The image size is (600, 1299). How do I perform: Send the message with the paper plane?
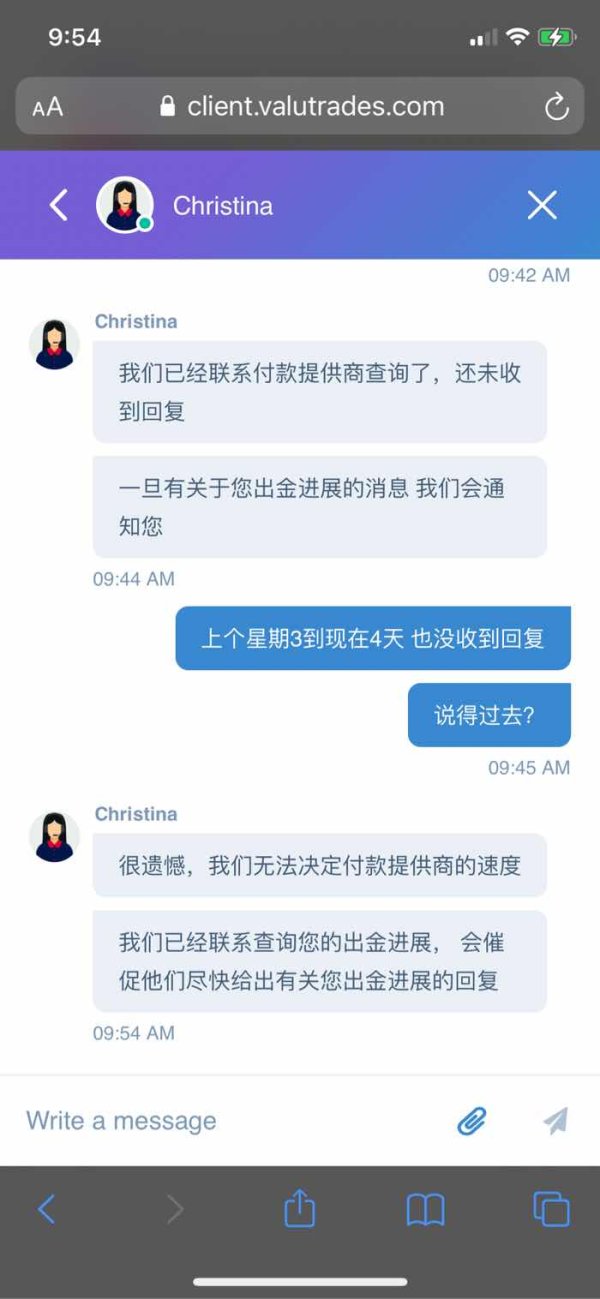pos(556,1121)
